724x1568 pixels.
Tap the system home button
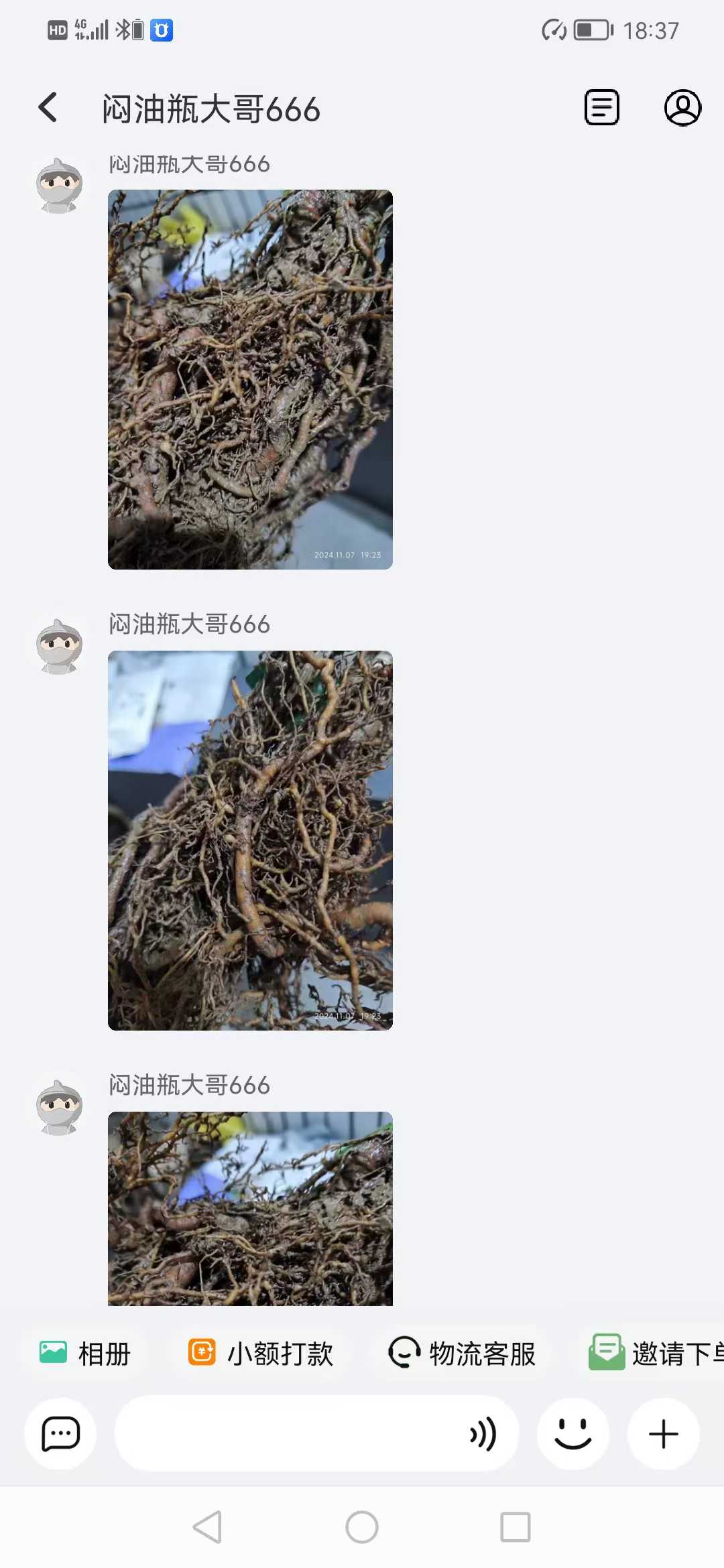coord(362,1527)
